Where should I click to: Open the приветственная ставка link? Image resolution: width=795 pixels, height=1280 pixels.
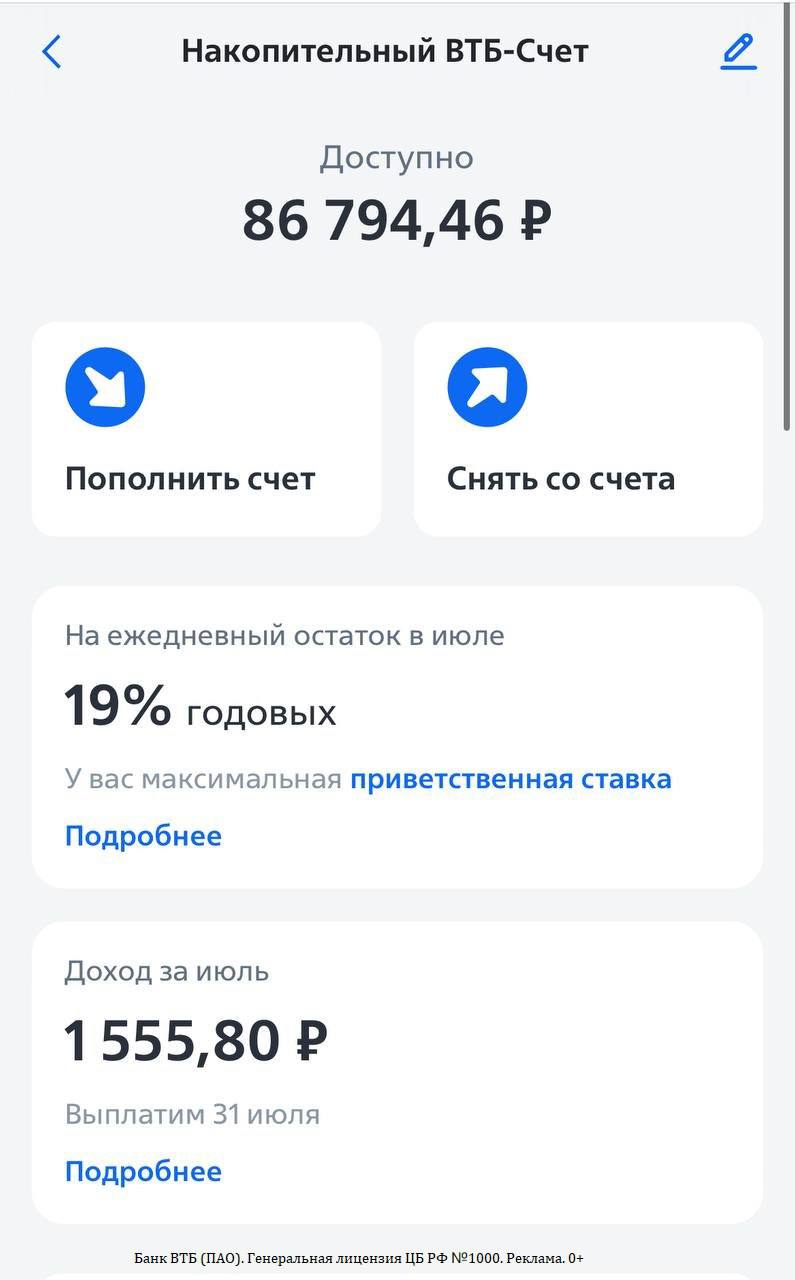pos(510,779)
